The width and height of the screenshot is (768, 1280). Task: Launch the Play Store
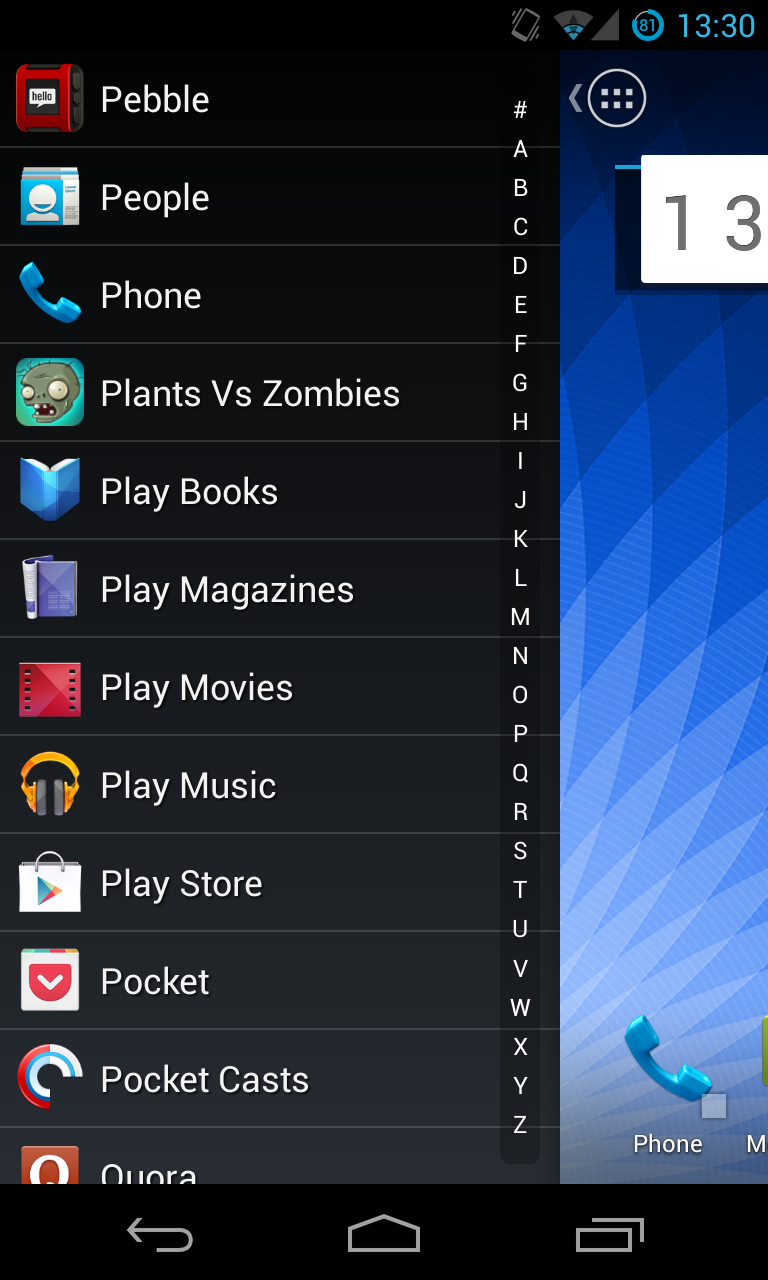[x=250, y=883]
